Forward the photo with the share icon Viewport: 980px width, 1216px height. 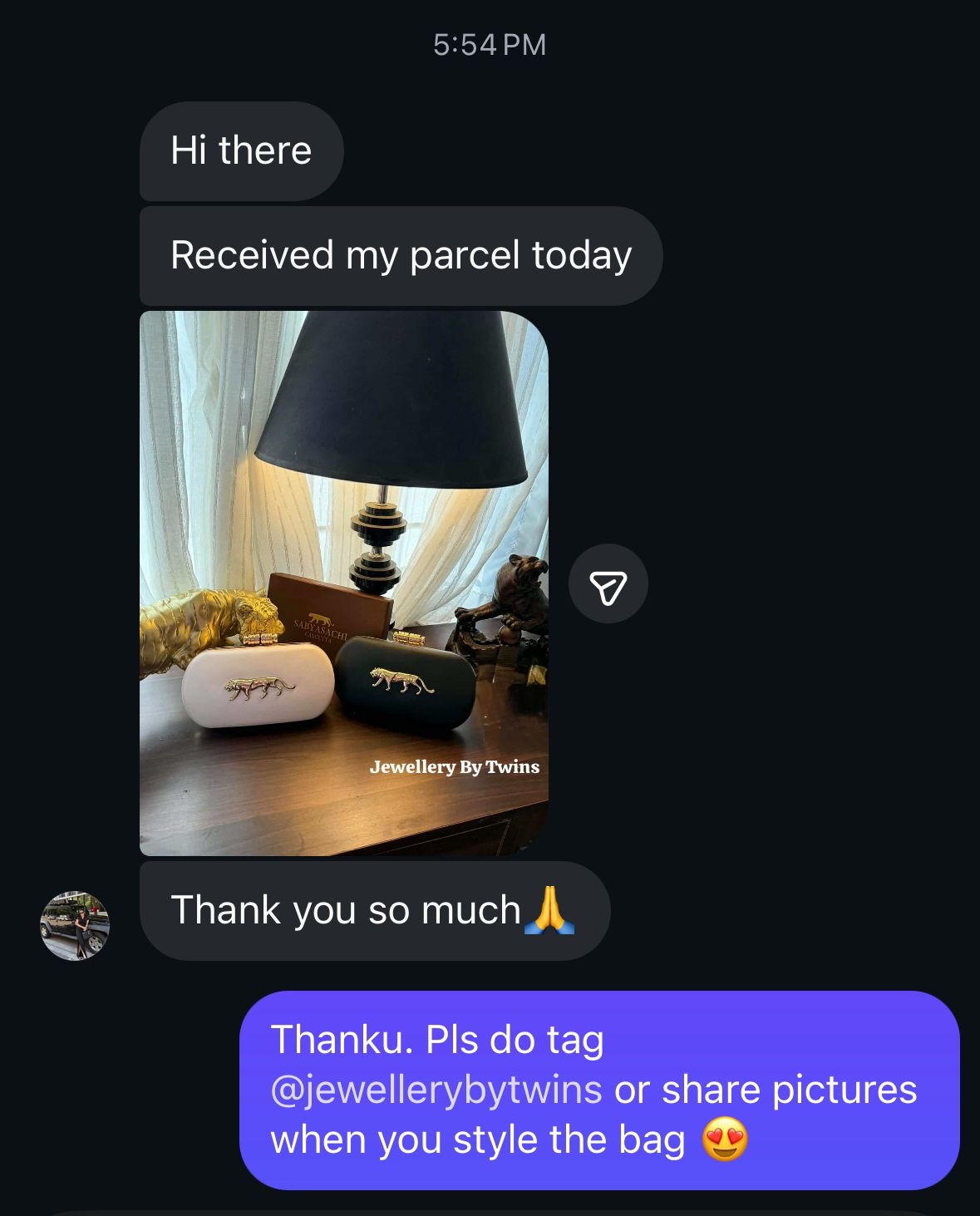[x=608, y=584]
